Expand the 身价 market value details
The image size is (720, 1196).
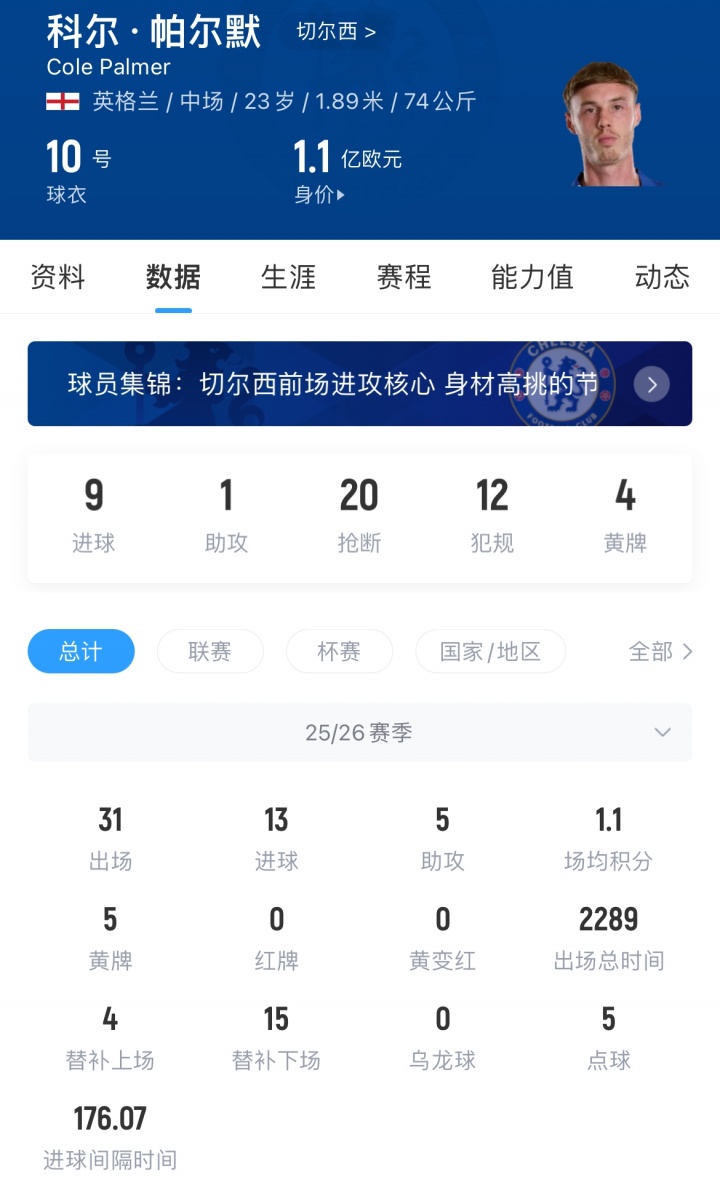(x=319, y=195)
